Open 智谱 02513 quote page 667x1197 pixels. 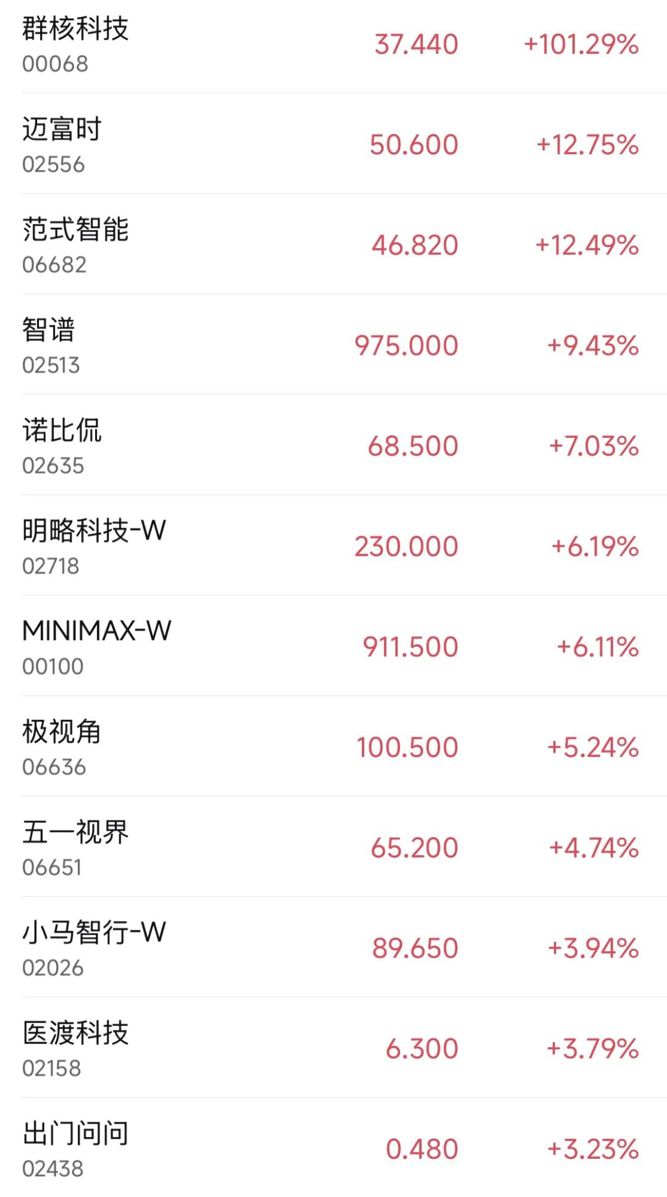point(49,331)
